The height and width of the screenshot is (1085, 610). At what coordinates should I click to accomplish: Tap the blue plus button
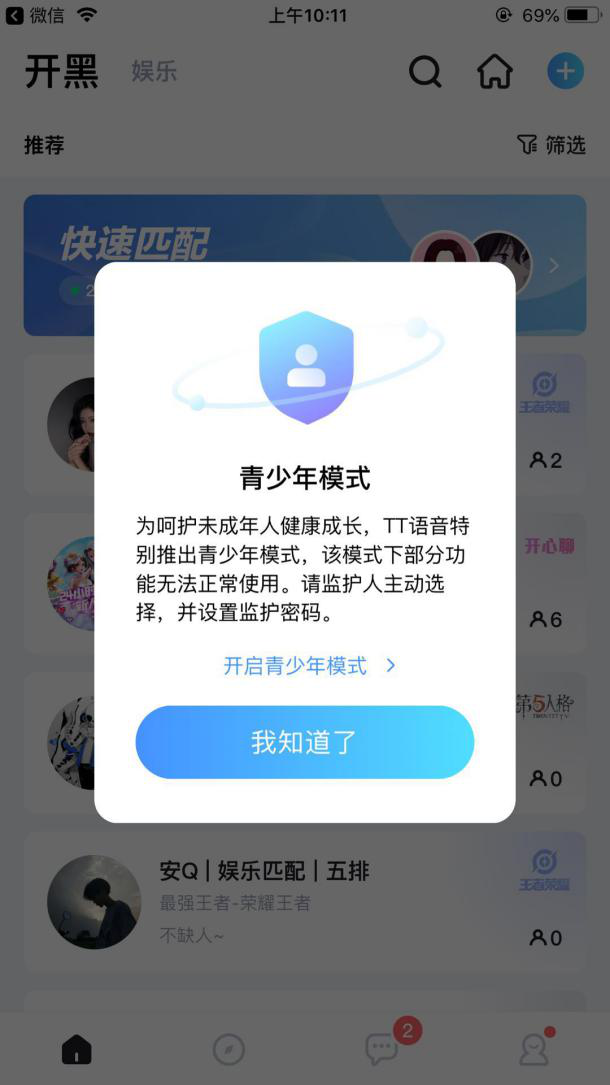tap(565, 72)
